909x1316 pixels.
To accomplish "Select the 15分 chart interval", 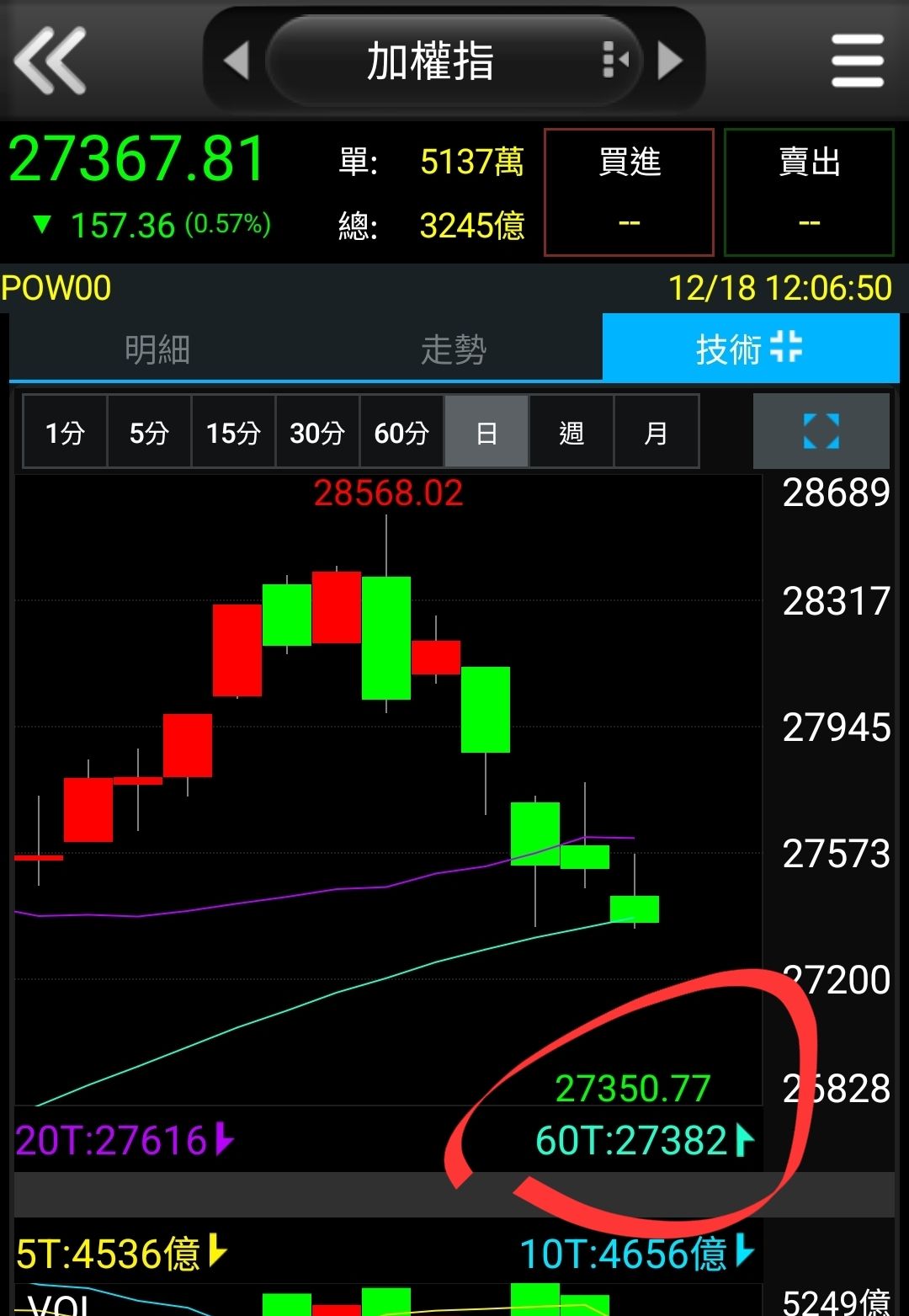I will [x=233, y=433].
